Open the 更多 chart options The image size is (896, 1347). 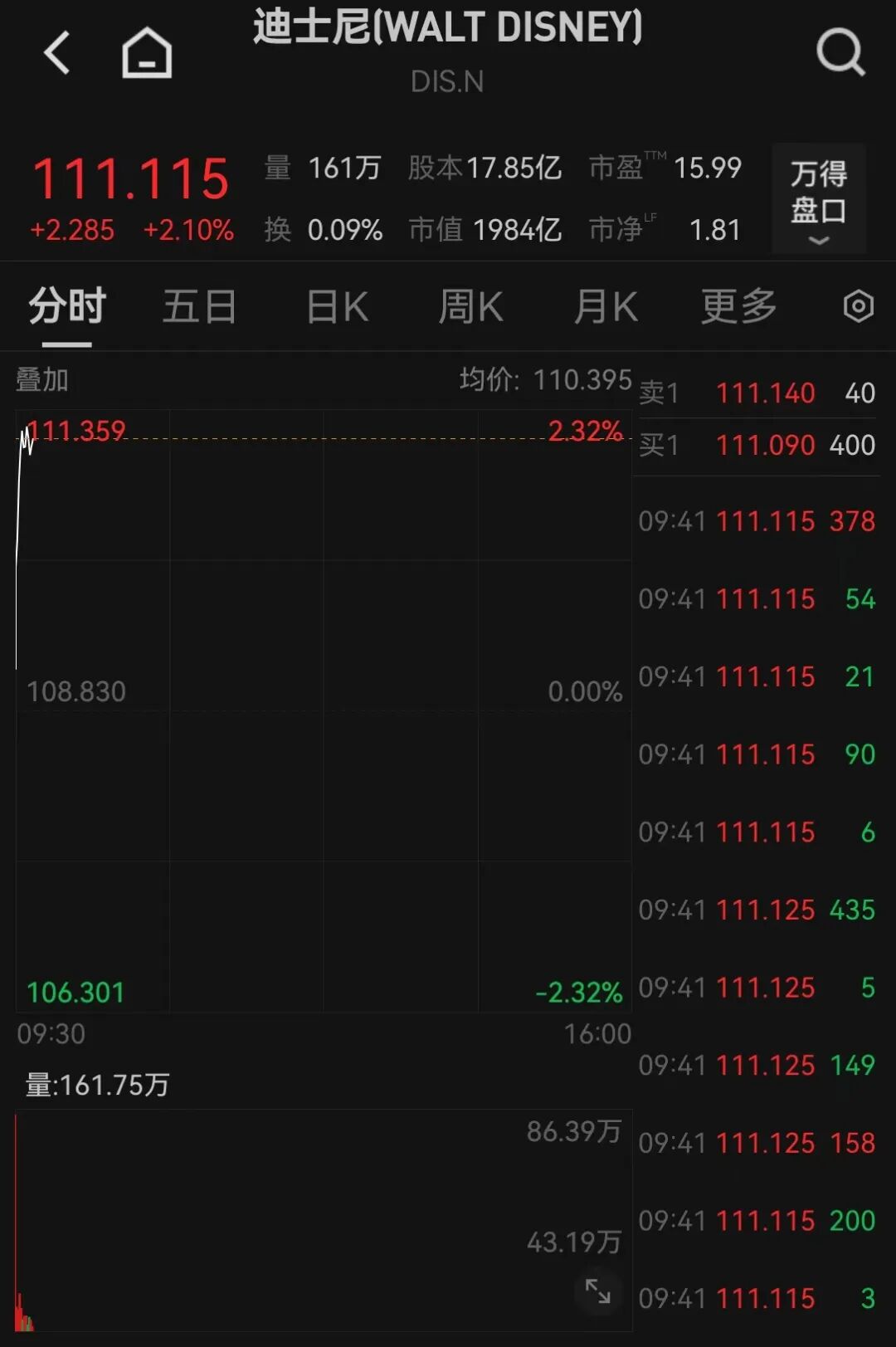point(738,307)
